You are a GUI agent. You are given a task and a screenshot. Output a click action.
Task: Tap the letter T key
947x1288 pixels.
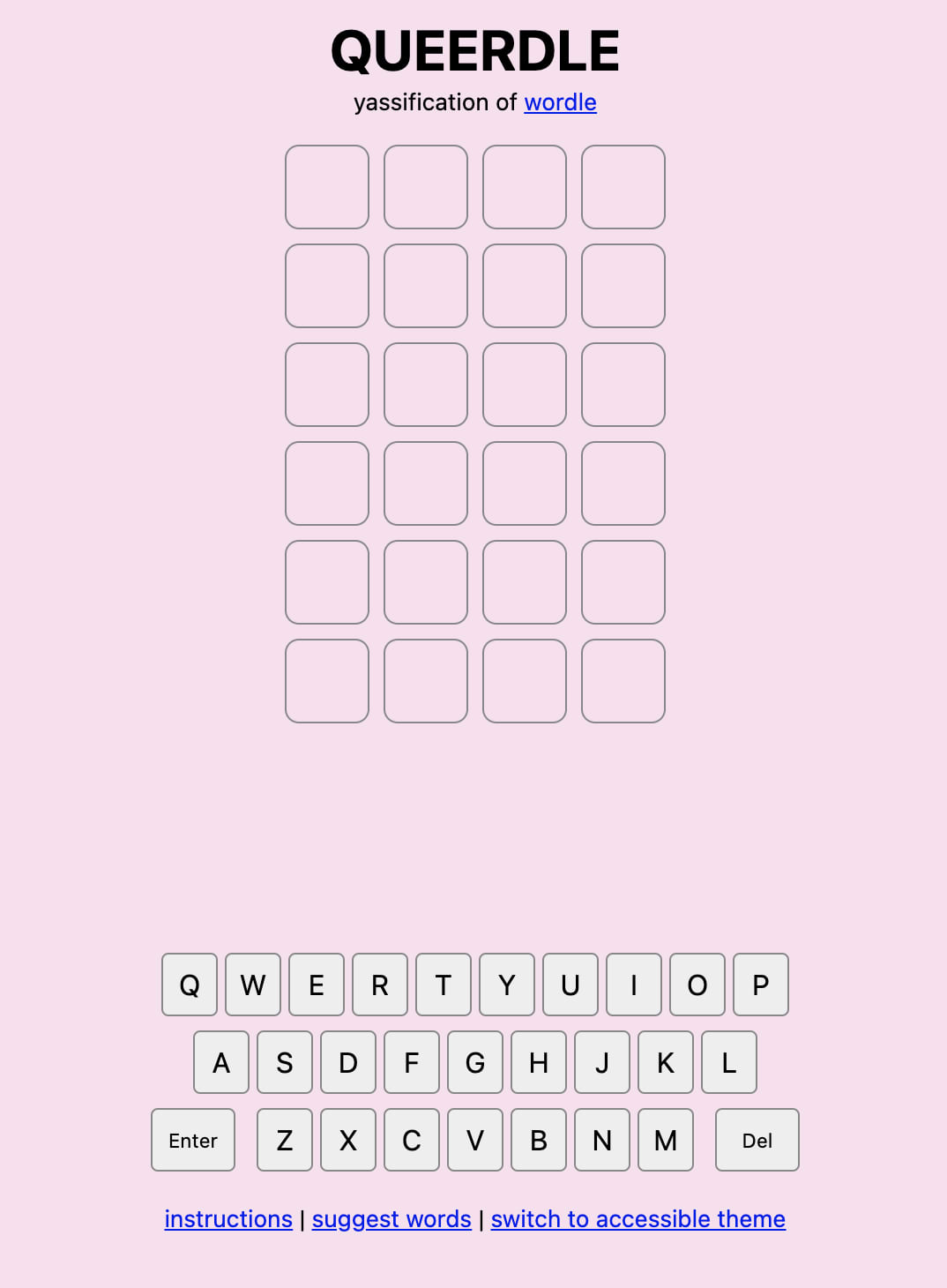[444, 985]
